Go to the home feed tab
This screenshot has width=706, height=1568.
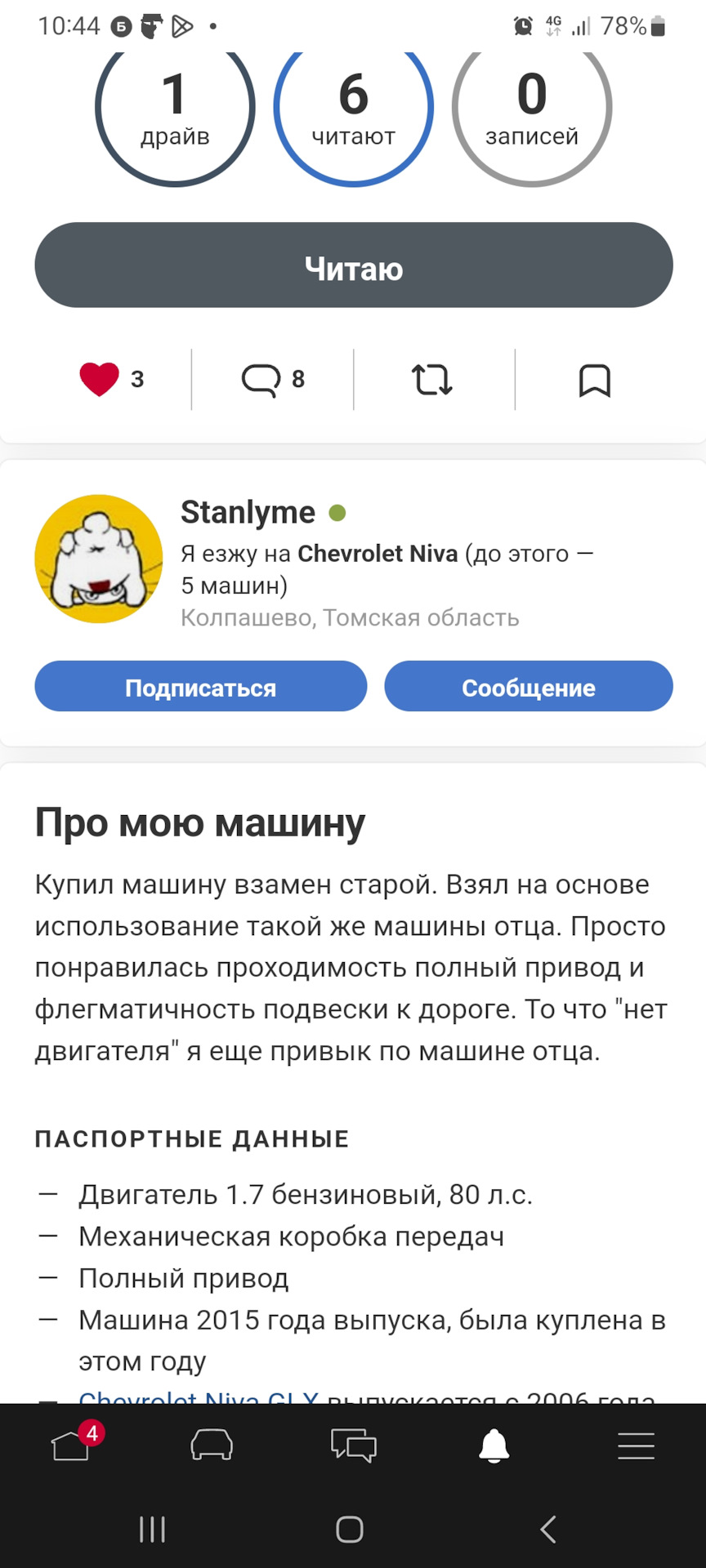(x=71, y=1445)
